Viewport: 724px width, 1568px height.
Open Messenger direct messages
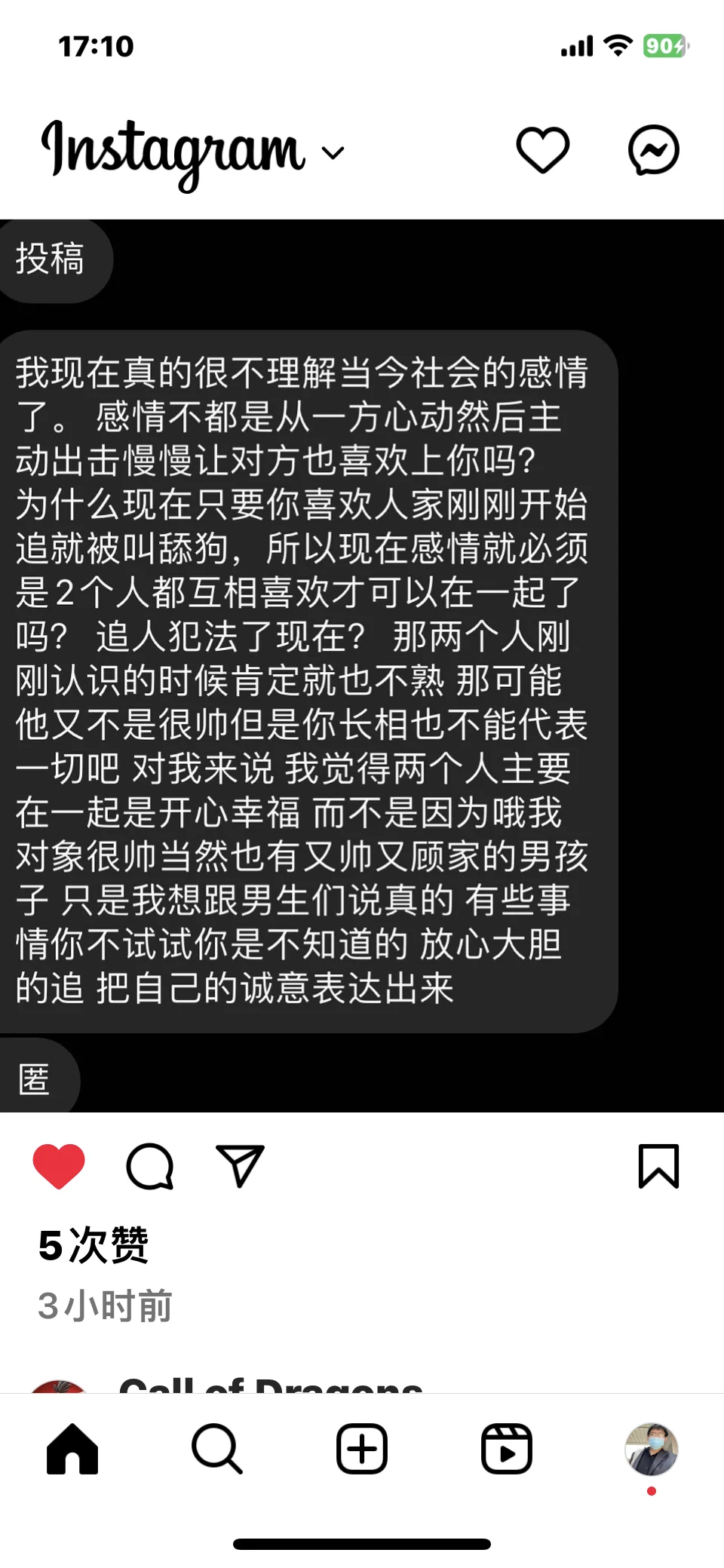coord(653,149)
